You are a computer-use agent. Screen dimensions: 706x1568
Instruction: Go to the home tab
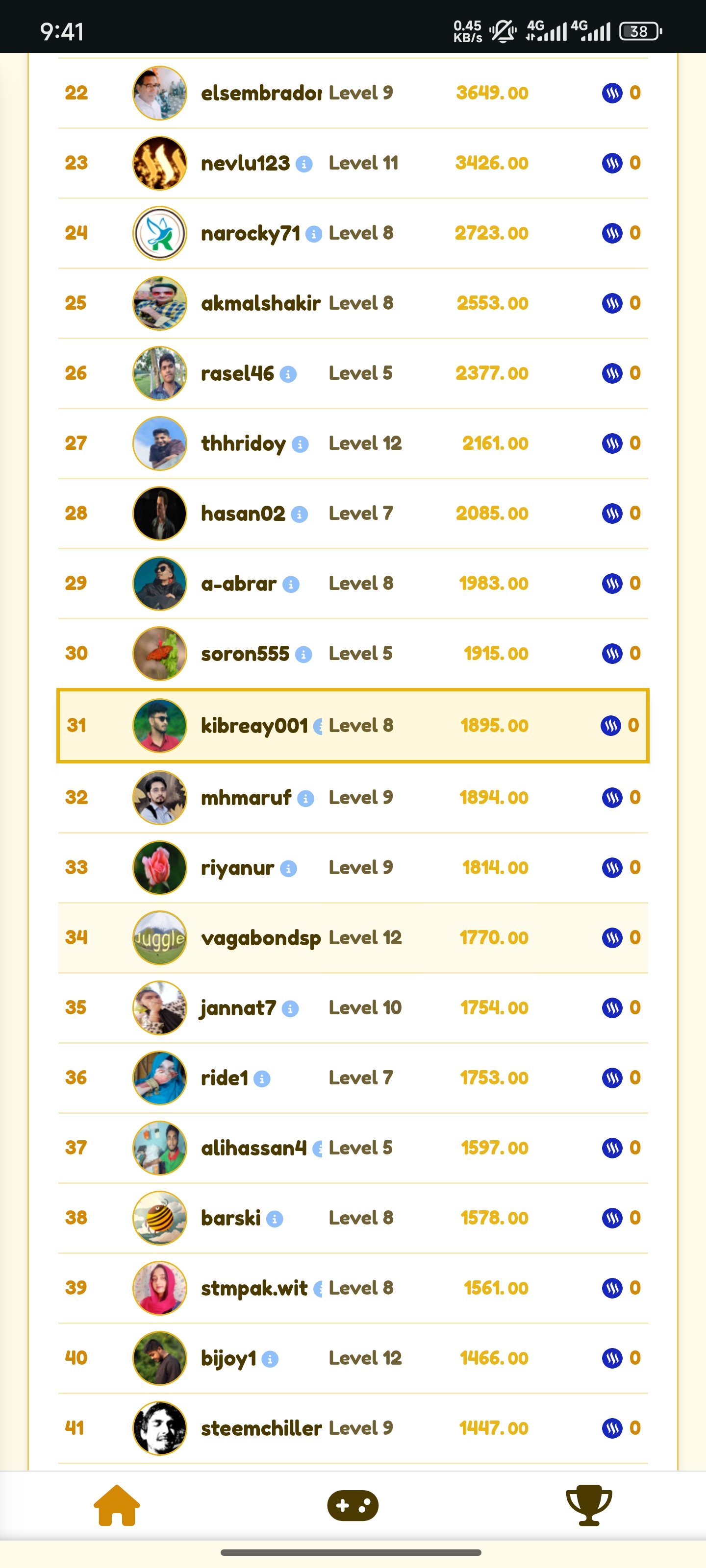click(x=117, y=1505)
